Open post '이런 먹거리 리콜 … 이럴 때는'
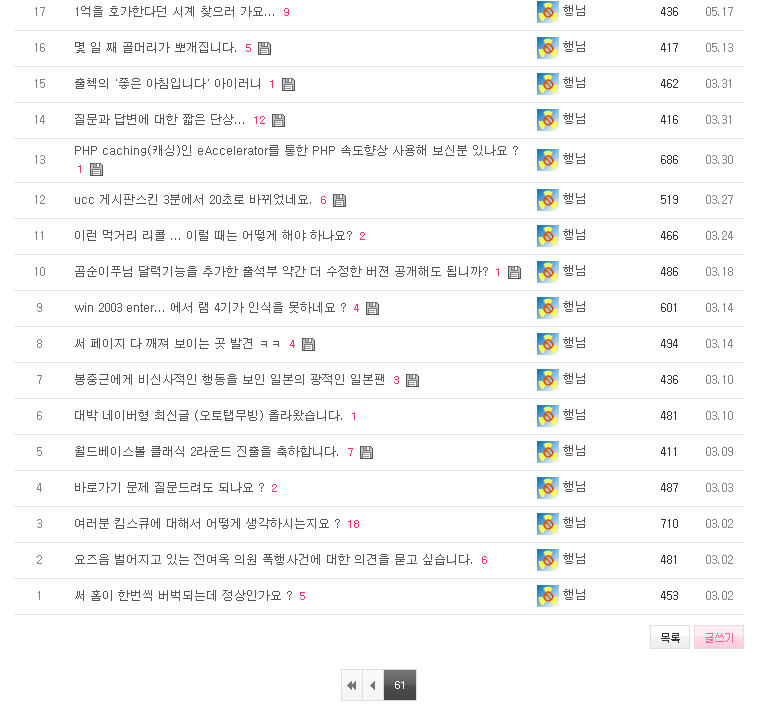Screen dimensions: 757x712 click(x=213, y=236)
